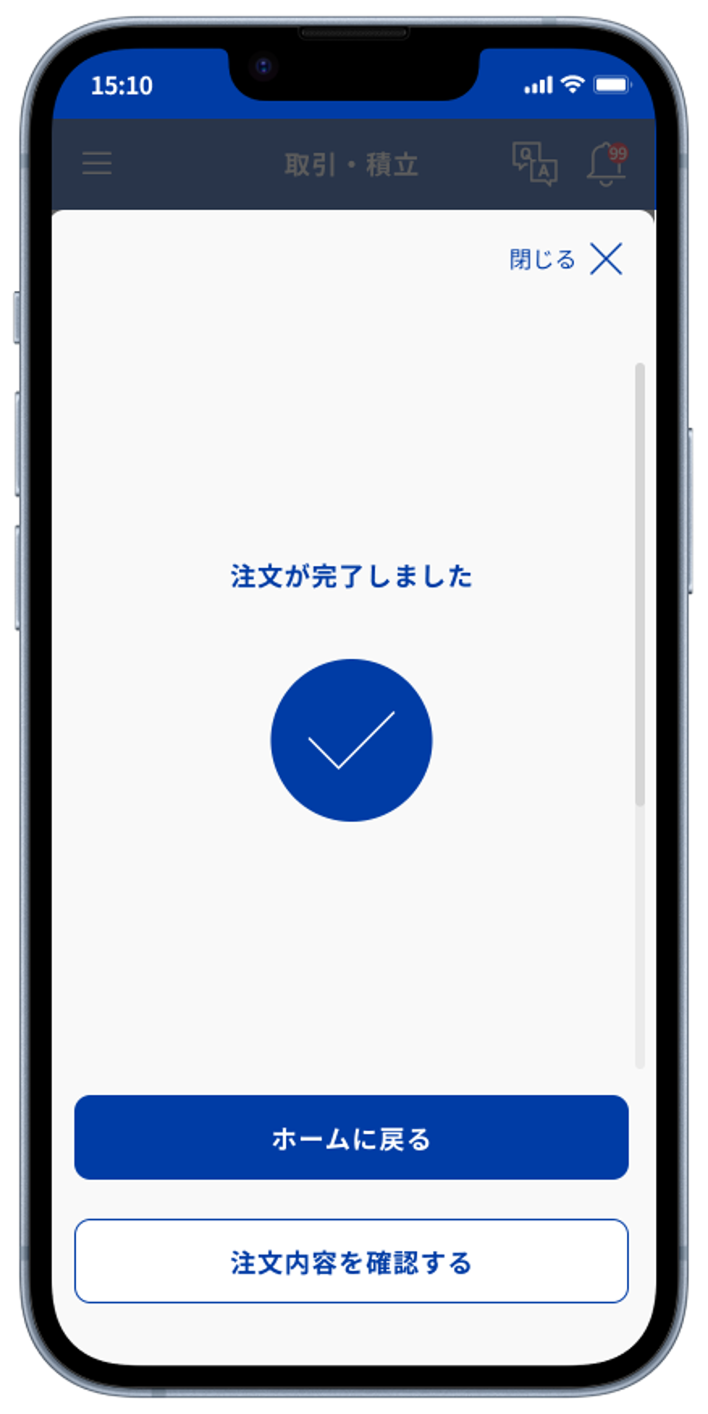The image size is (708, 1414).
Task: Open the Q&A help icon
Action: pyautogui.click(x=534, y=163)
